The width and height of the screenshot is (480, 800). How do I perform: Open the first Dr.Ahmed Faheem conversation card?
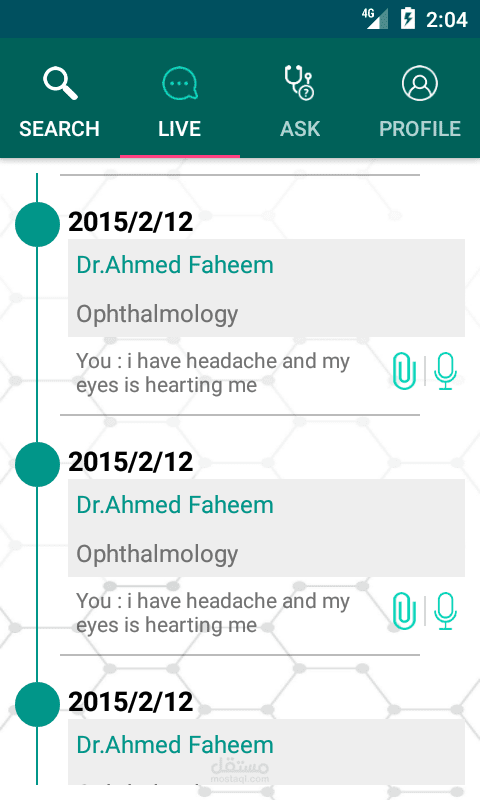pyautogui.click(x=266, y=288)
